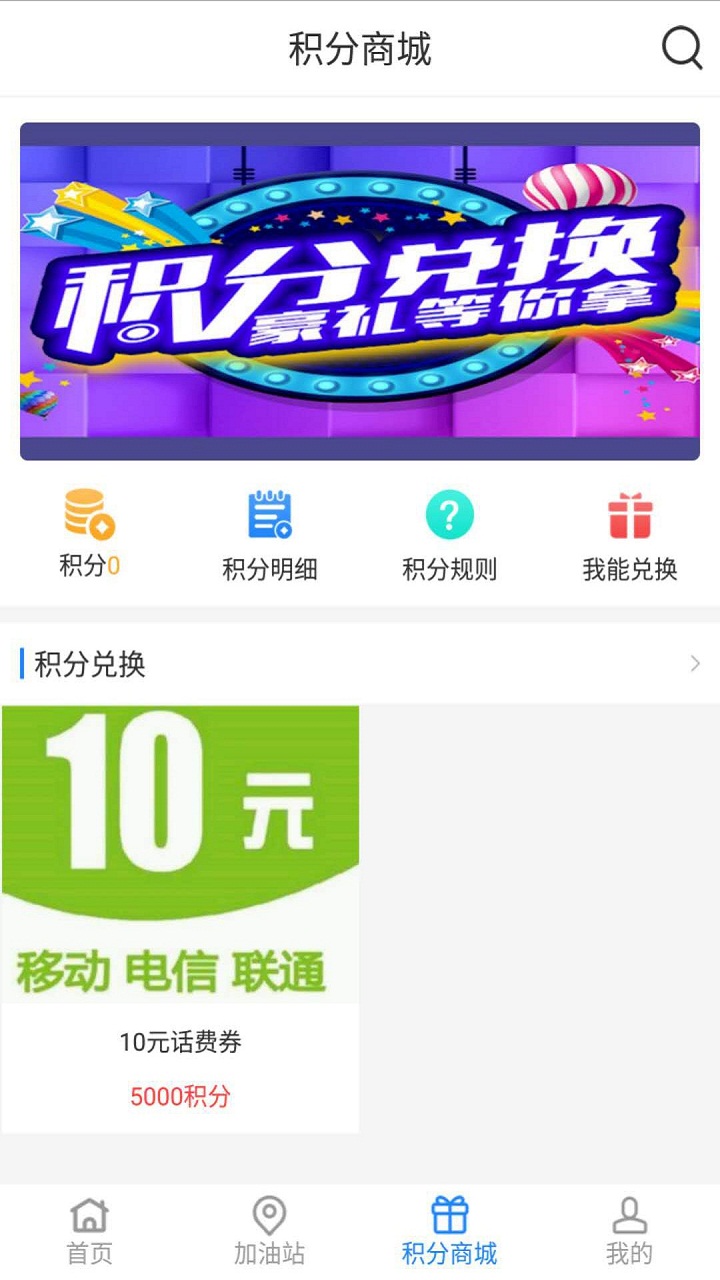Select the currently active 积分商城 tab

(449, 1229)
